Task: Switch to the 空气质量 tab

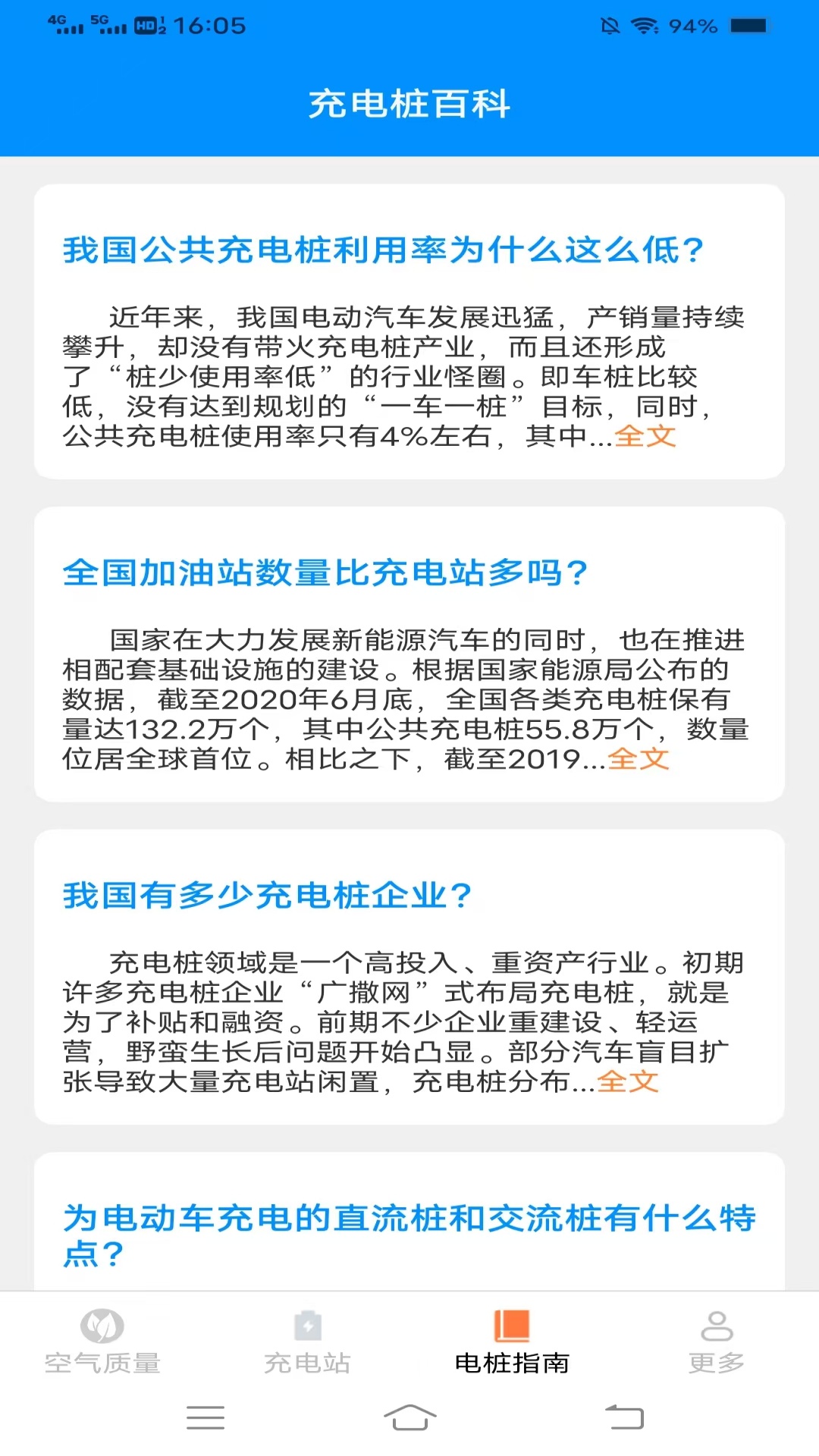Action: (102, 1341)
